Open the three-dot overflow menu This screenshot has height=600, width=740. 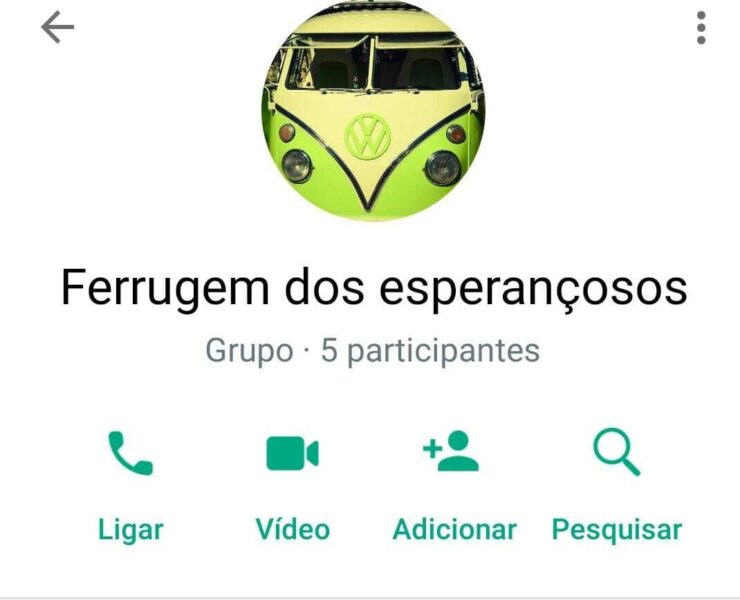tap(701, 29)
